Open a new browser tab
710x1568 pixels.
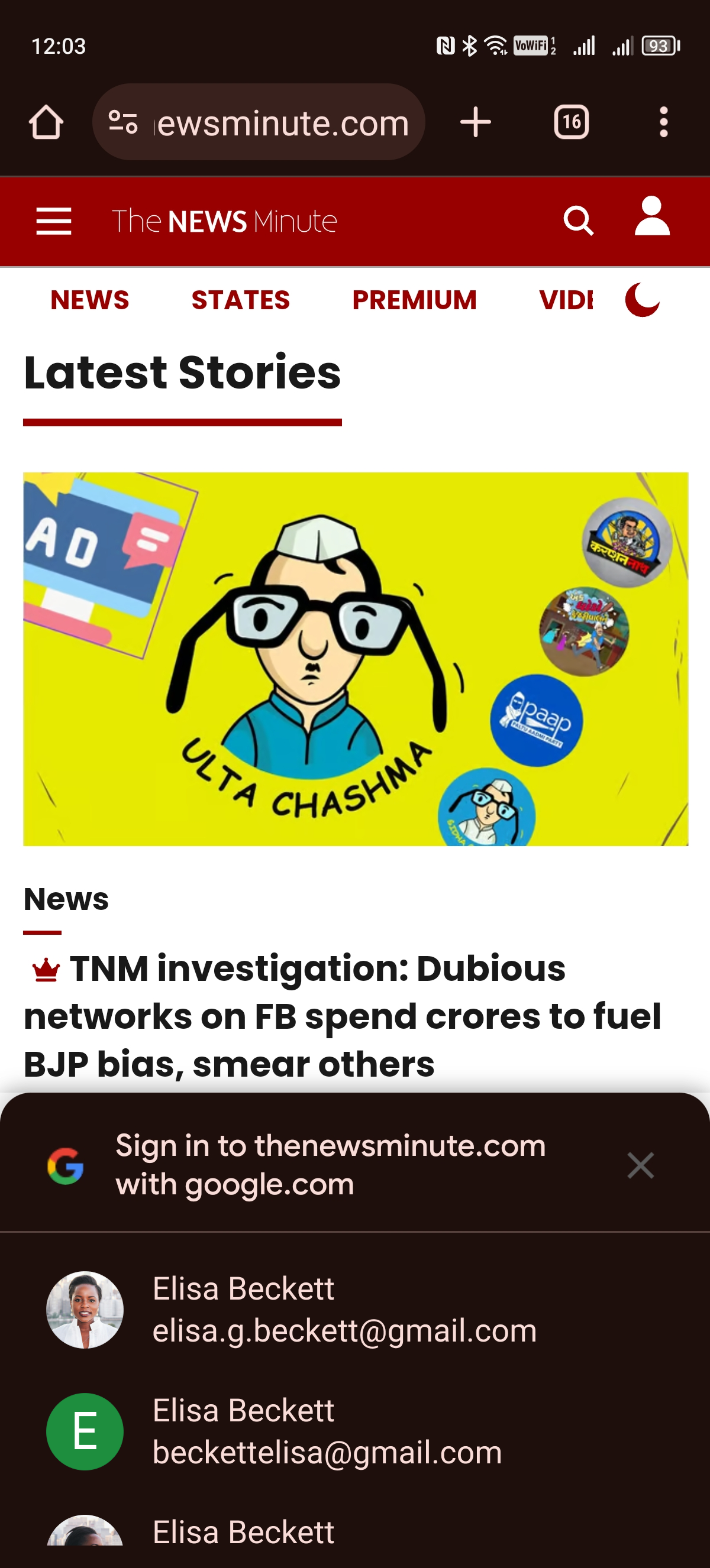click(x=475, y=121)
